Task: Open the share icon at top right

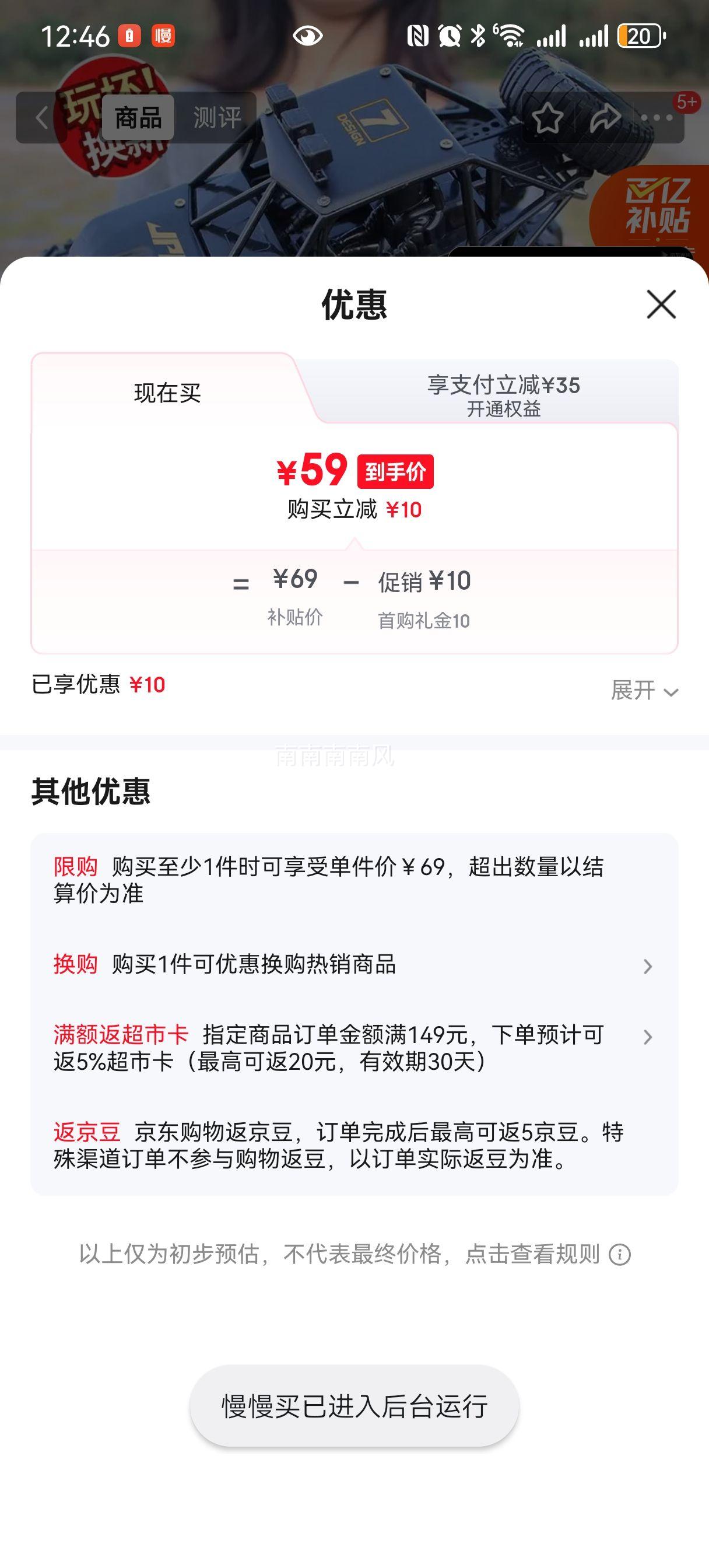Action: pyautogui.click(x=605, y=120)
